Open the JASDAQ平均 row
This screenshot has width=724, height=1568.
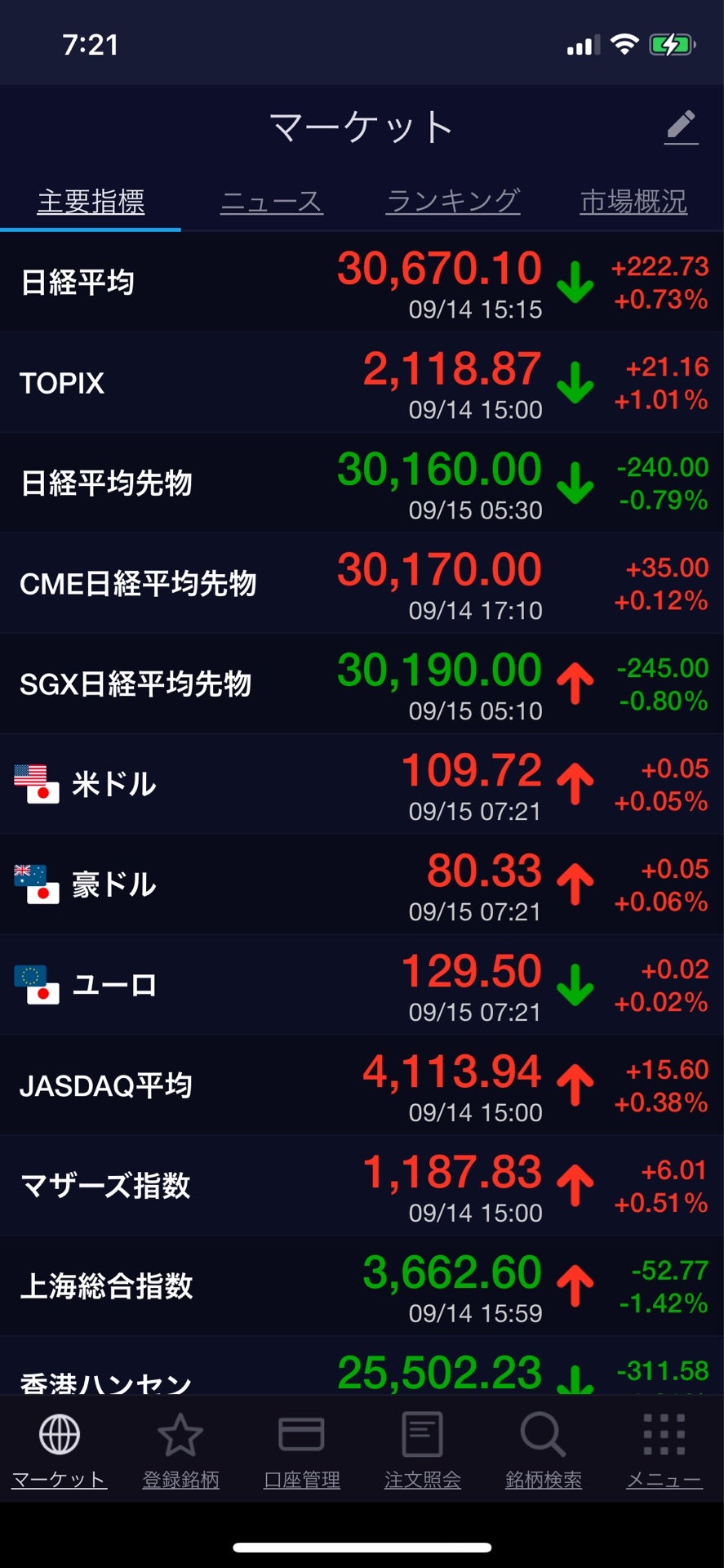[362, 1086]
